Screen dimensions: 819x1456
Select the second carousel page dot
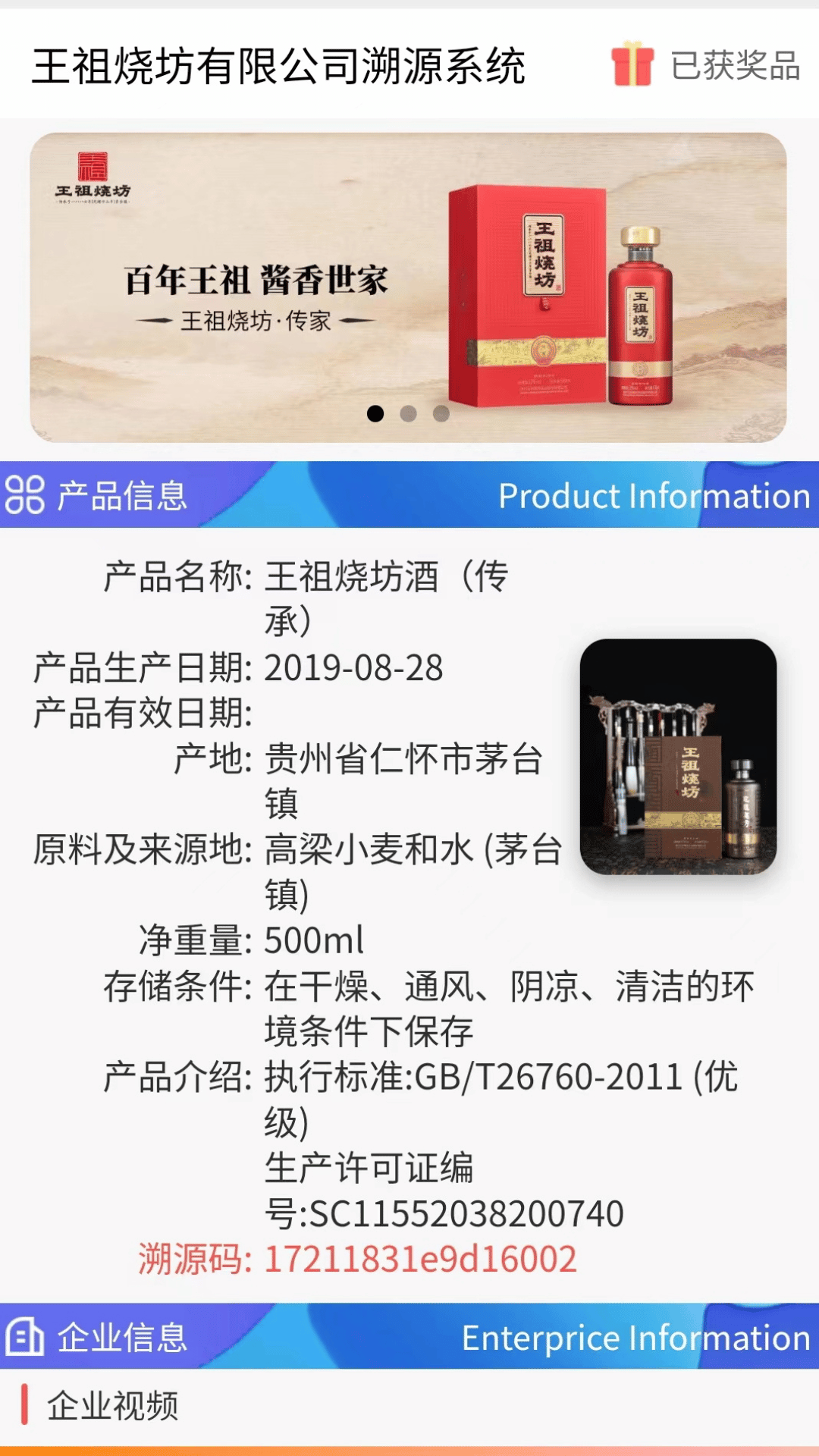click(408, 413)
